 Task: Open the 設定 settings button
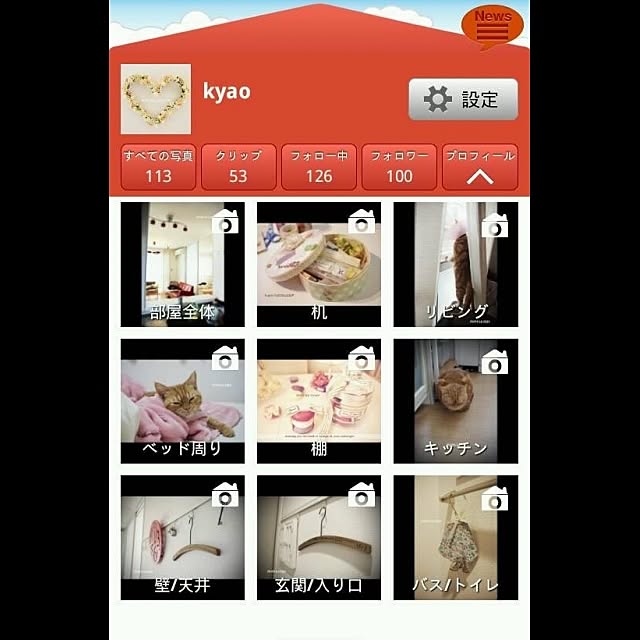(463, 99)
